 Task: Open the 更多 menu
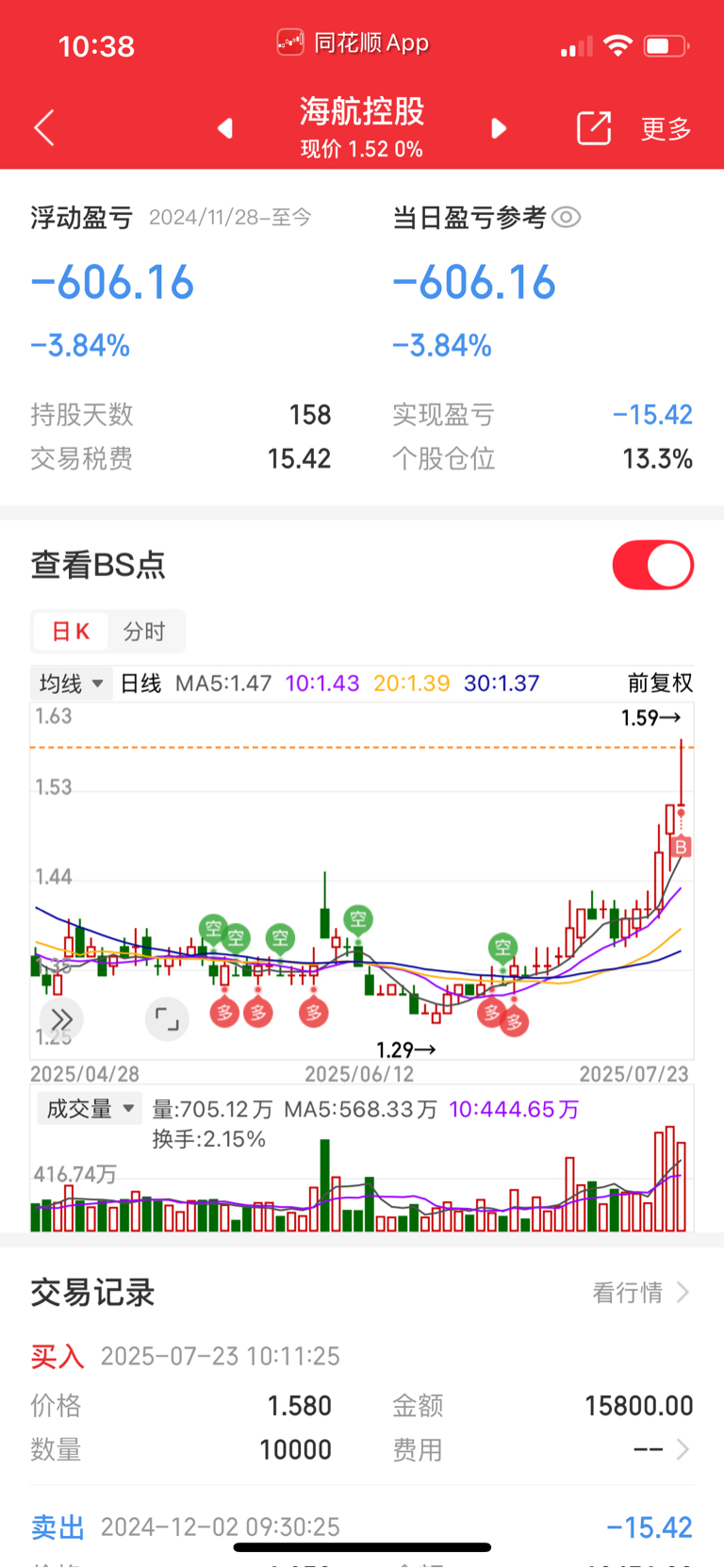pos(666,129)
